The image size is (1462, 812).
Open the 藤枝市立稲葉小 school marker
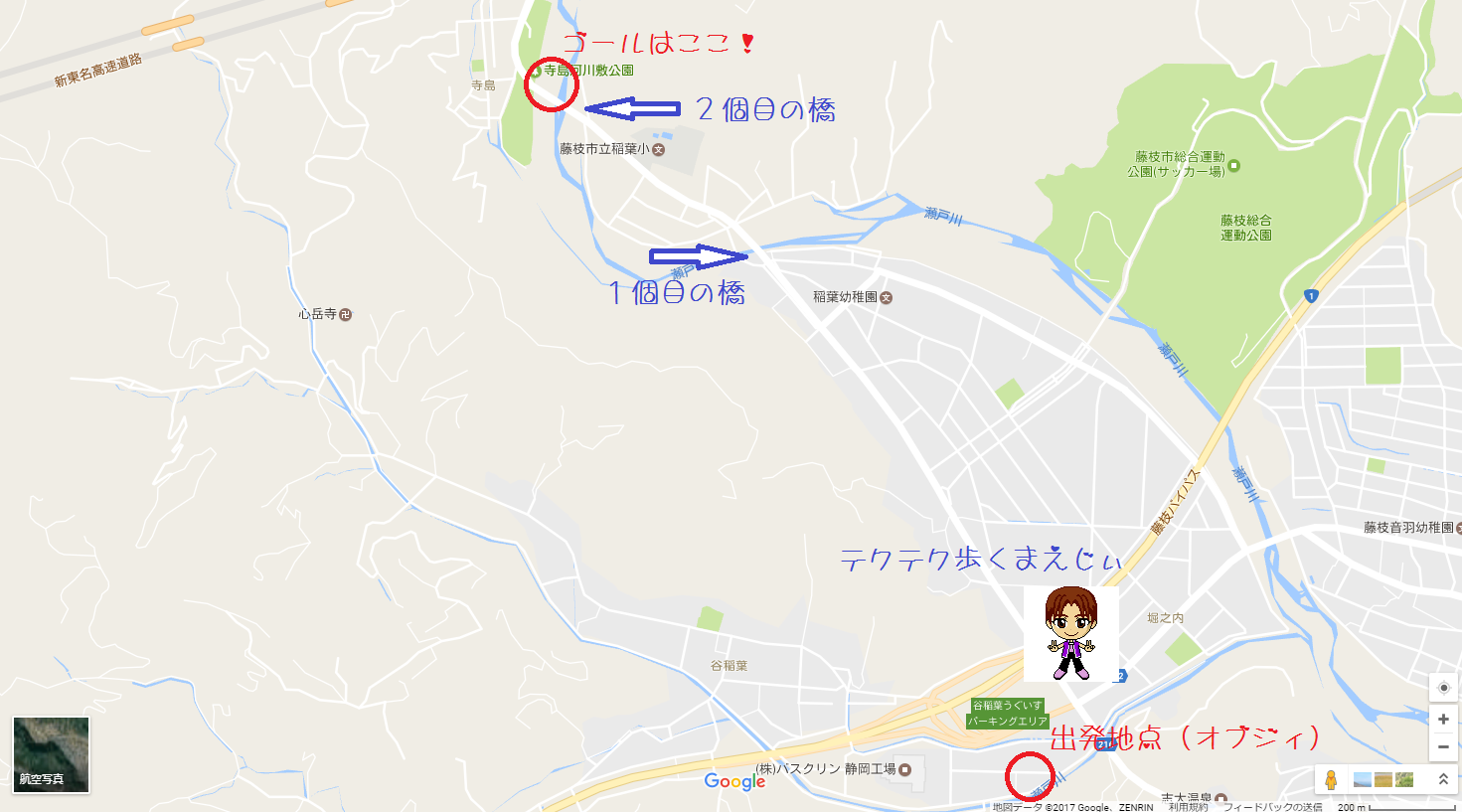(658, 149)
